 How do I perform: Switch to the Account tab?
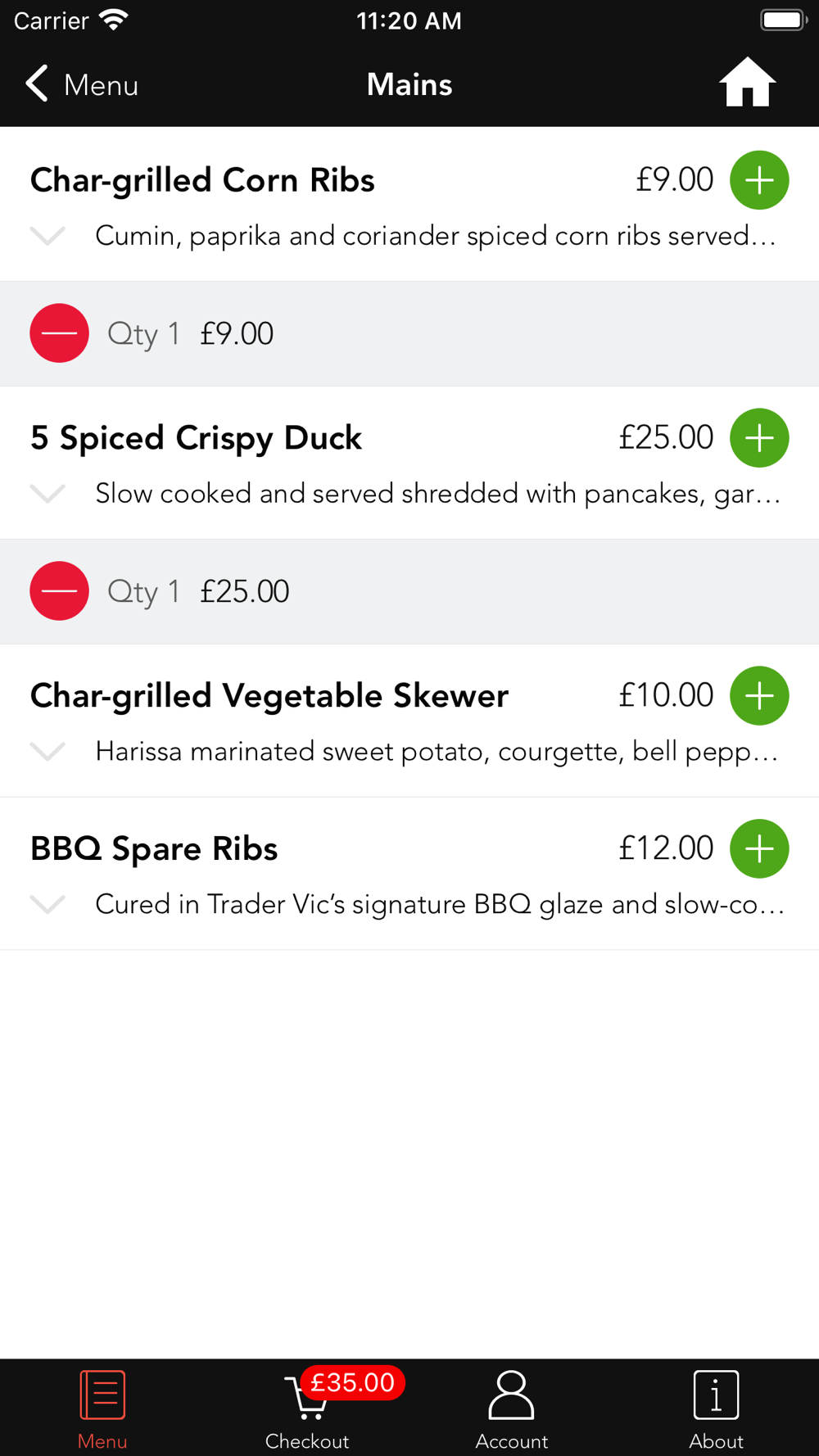tap(512, 1409)
